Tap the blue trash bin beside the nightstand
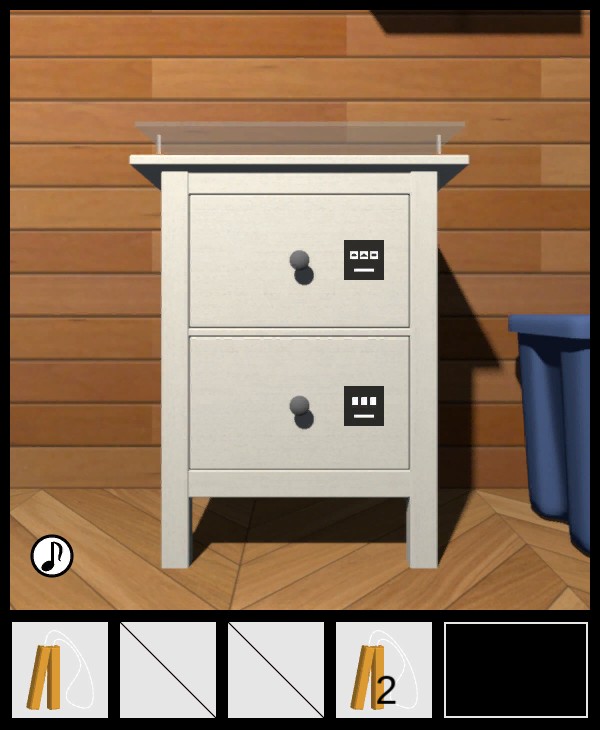 click(x=553, y=420)
